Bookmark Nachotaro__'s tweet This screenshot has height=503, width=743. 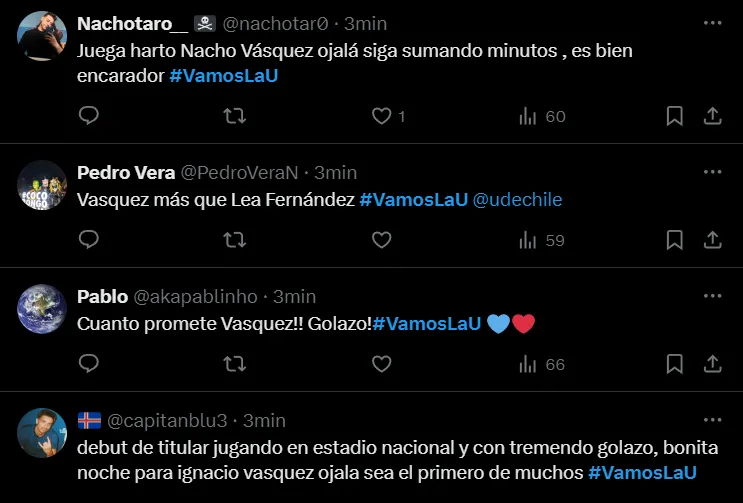pyautogui.click(x=675, y=116)
